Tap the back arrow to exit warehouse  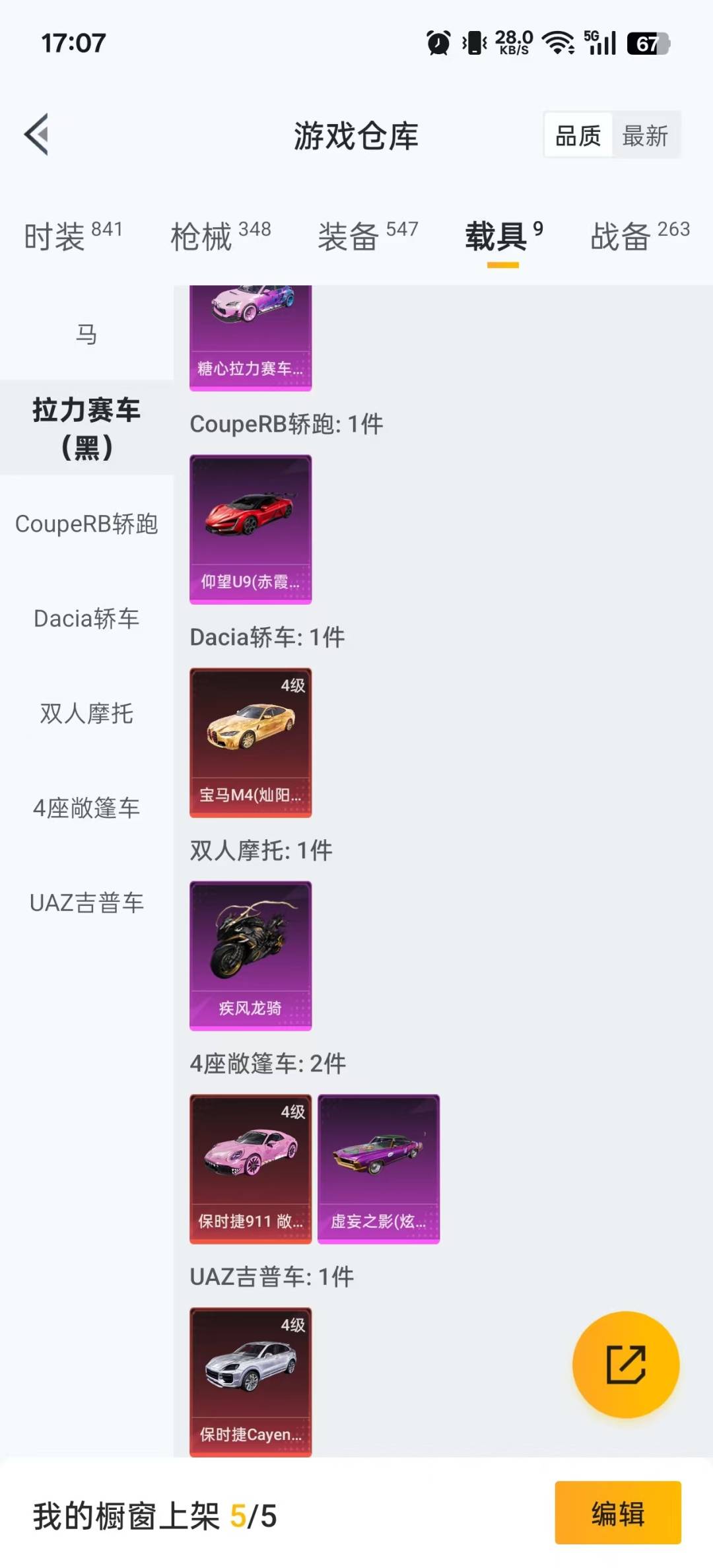pos(38,135)
